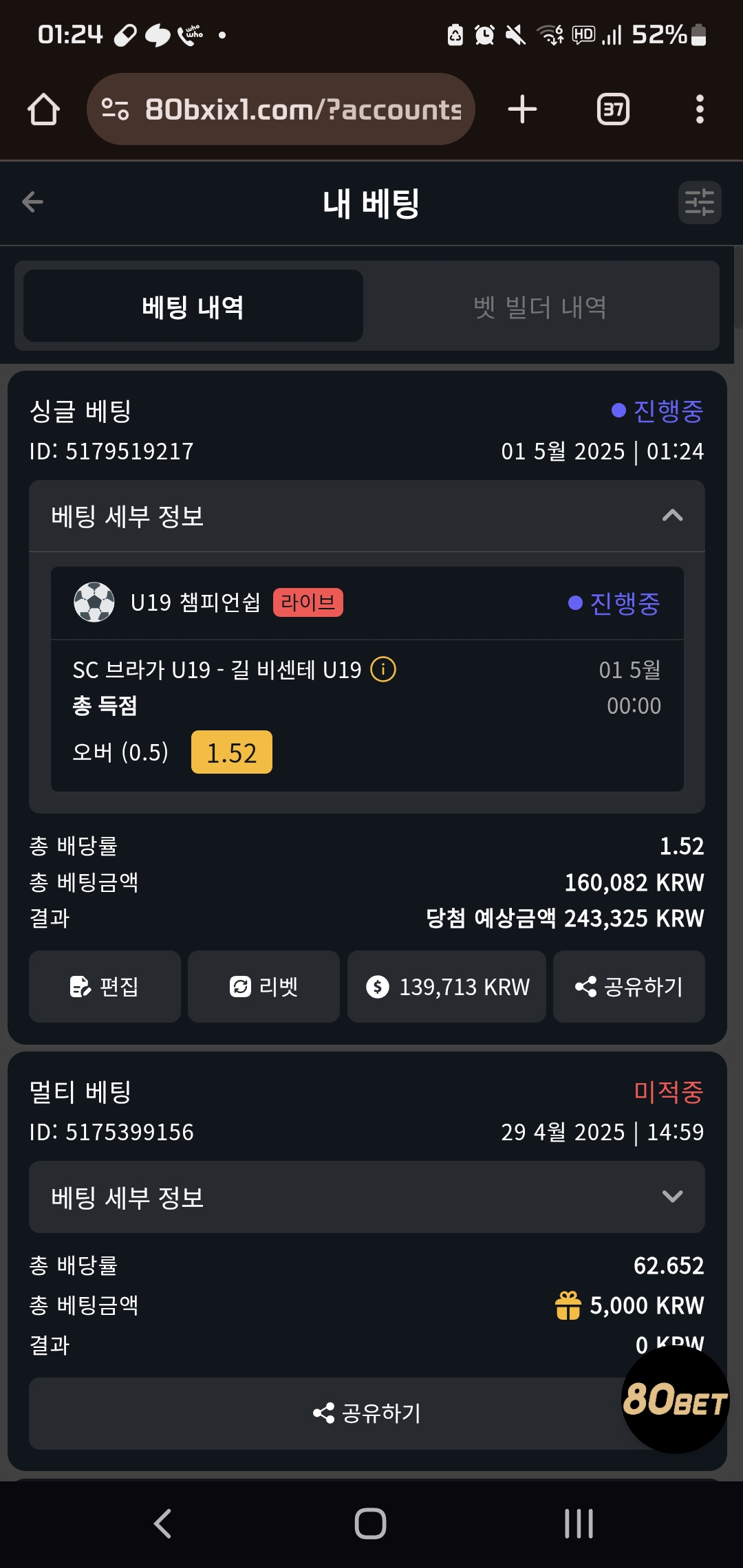Screen dimensions: 743x1568
Task: Open match info icon beside 길 비센테 U19
Action: pos(383,669)
